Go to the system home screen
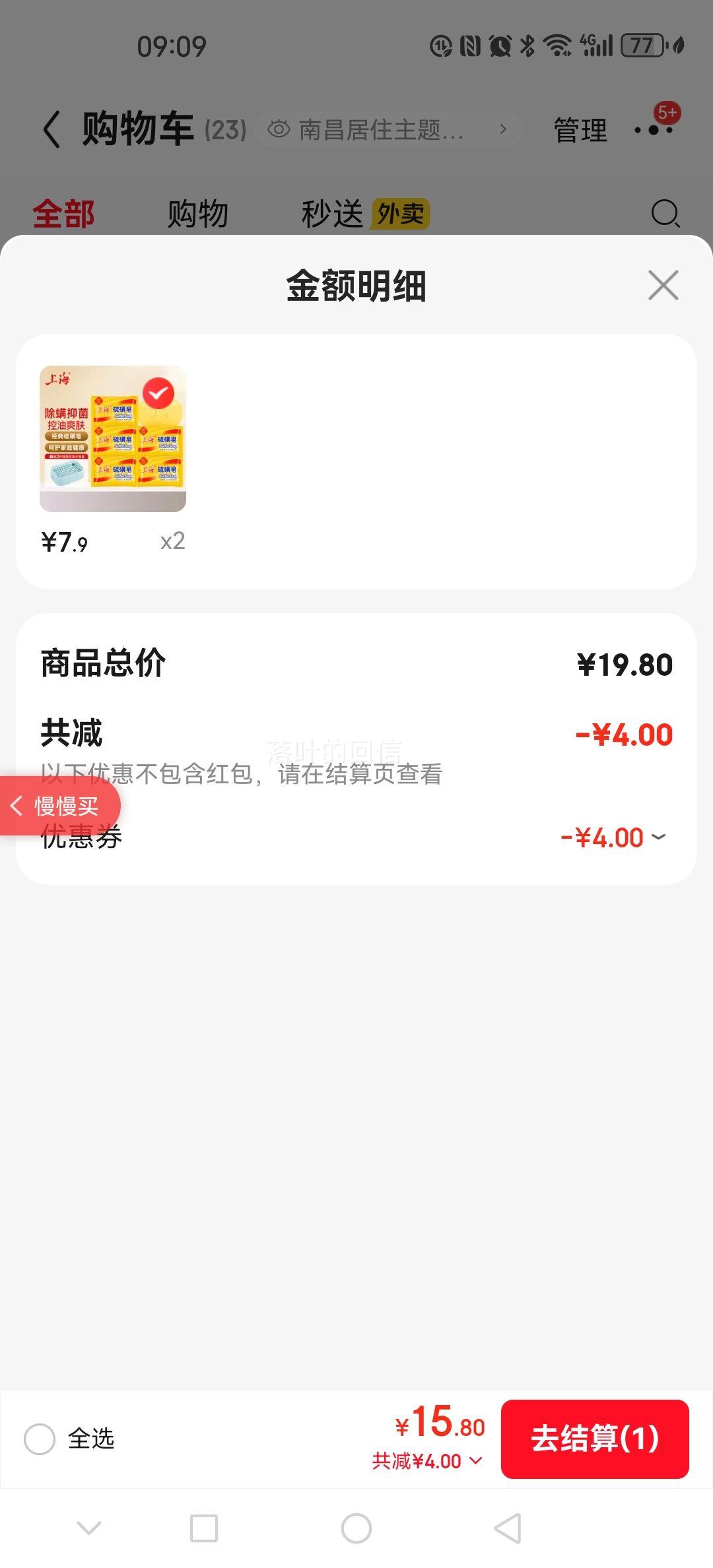Viewport: 713px width, 1568px height. pyautogui.click(x=356, y=1528)
